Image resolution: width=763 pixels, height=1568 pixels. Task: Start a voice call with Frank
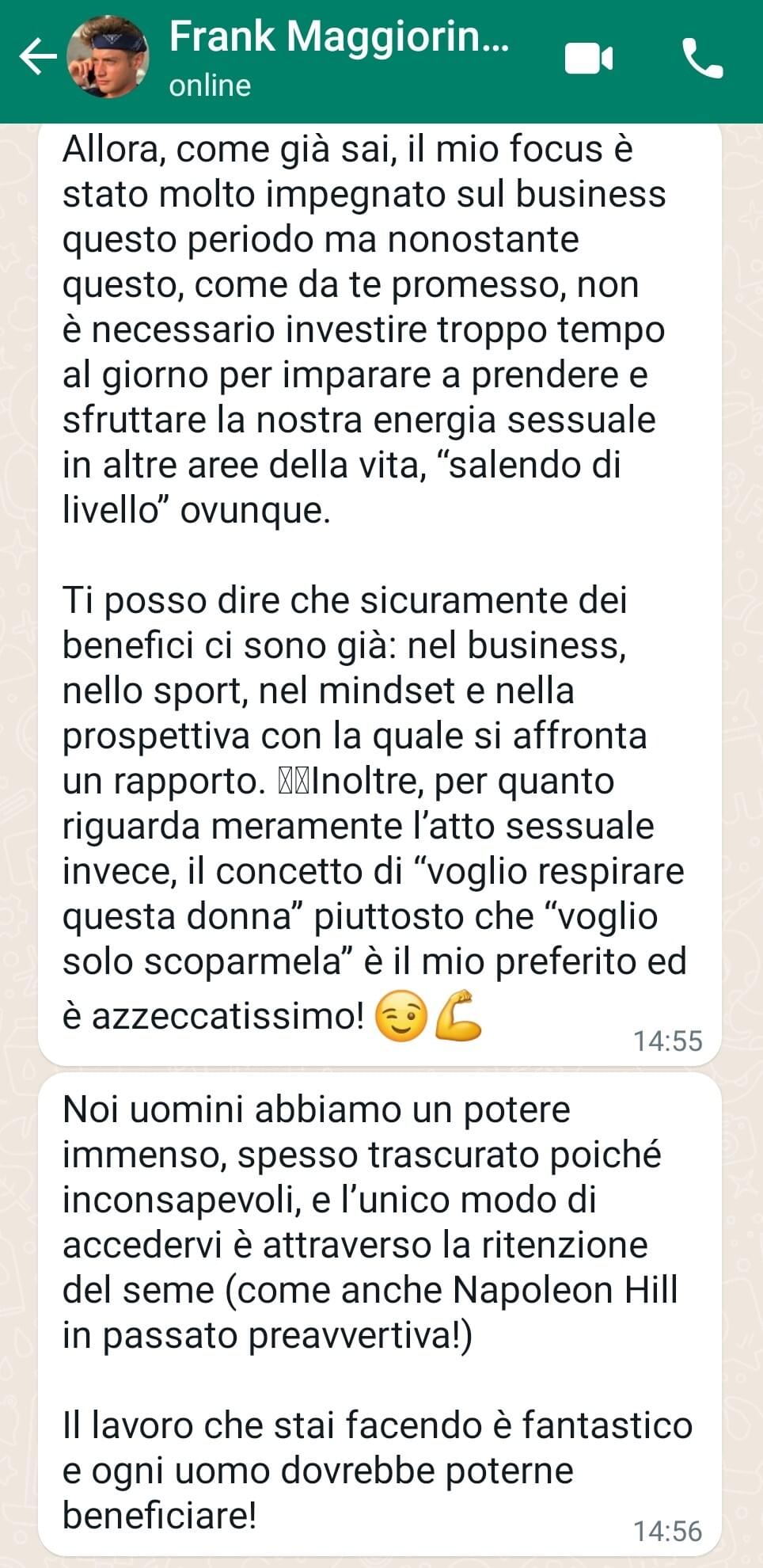[x=702, y=59]
